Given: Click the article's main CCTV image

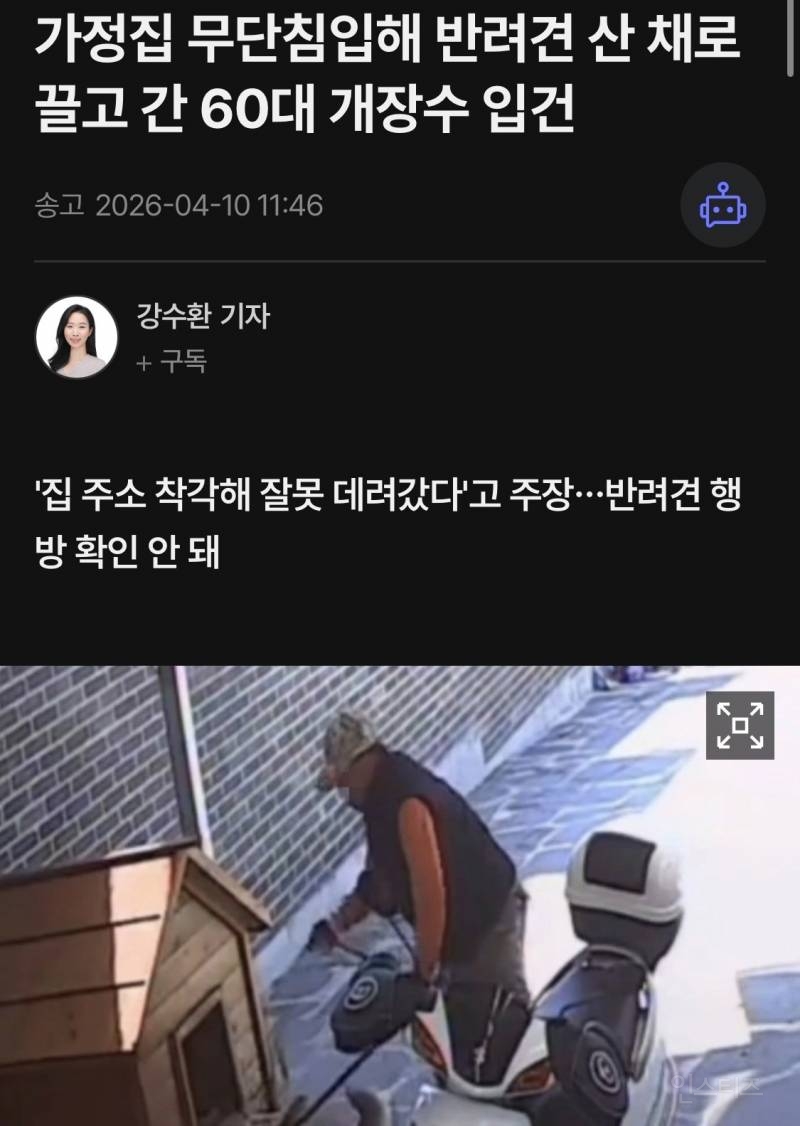Looking at the screenshot, I should click(400, 900).
